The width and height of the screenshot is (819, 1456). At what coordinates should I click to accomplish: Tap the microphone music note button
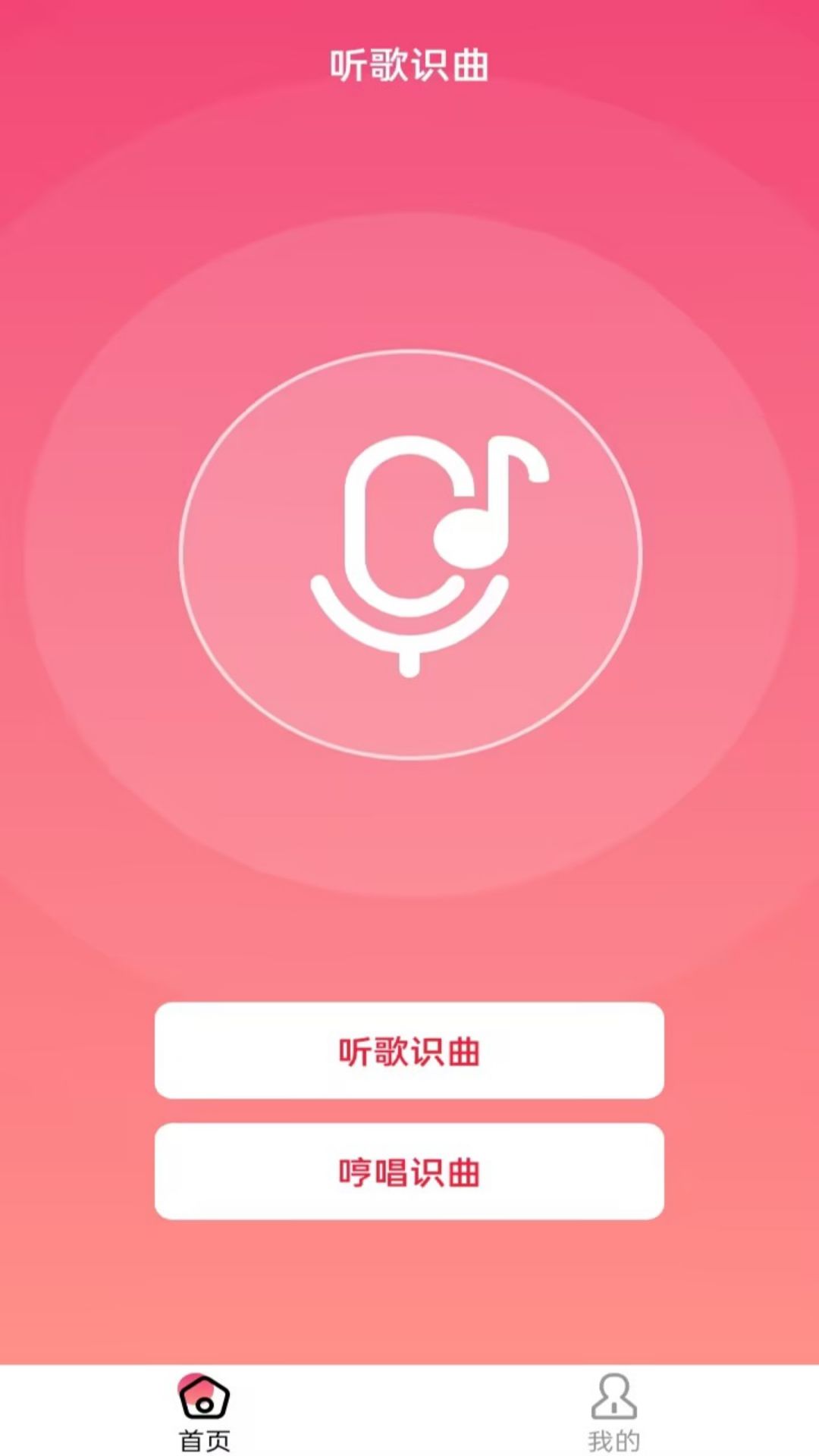point(410,554)
